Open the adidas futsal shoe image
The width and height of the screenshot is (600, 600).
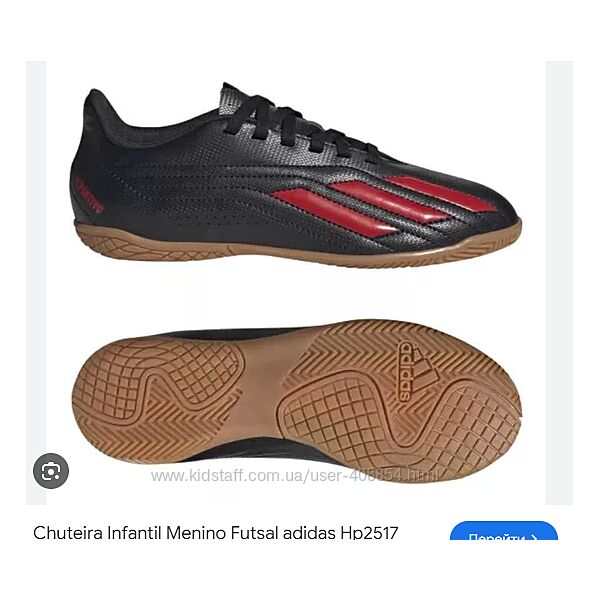pos(296,280)
